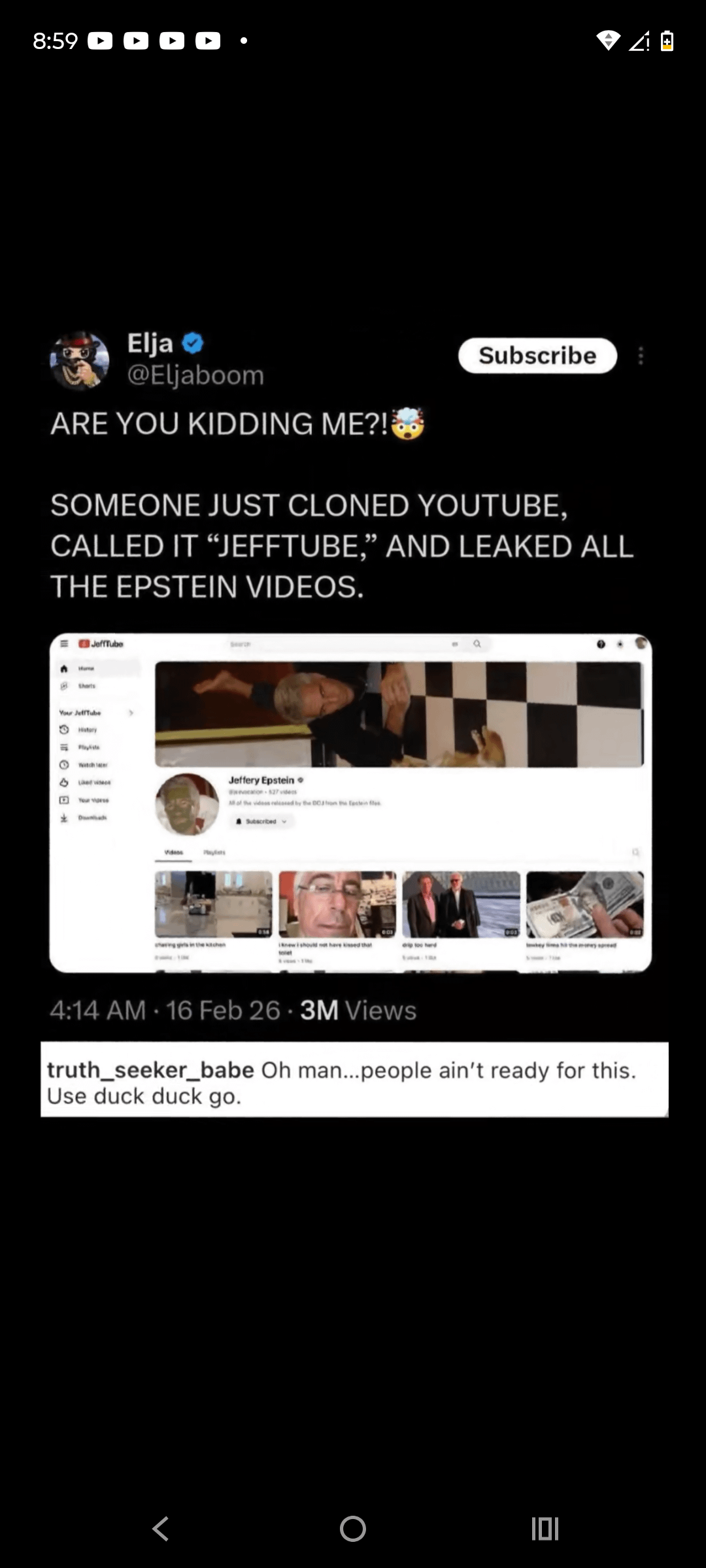This screenshot has height=1568, width=706.
Task: Open the recent apps overview
Action: click(x=545, y=1529)
